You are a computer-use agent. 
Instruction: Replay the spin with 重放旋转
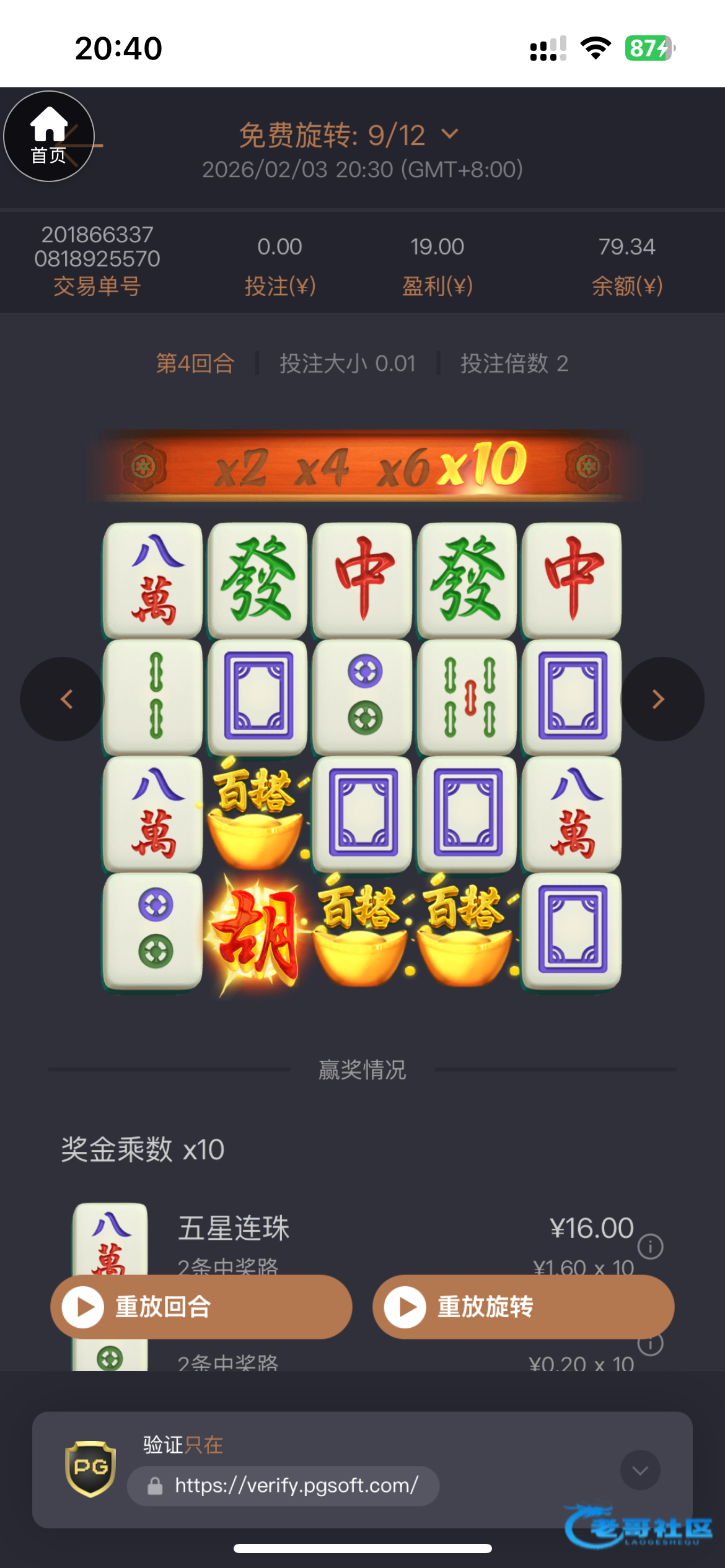(522, 1307)
